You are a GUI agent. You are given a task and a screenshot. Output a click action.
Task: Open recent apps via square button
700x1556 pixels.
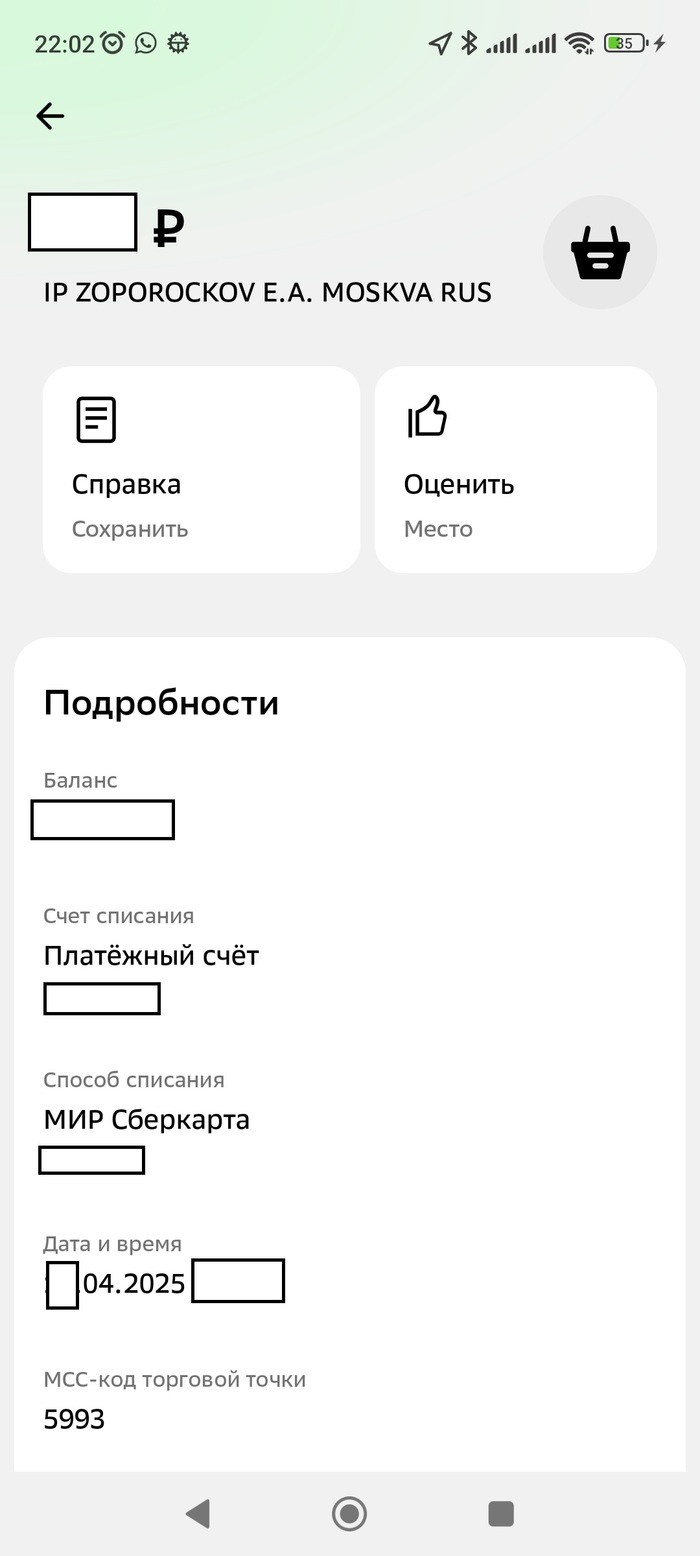(501, 1513)
